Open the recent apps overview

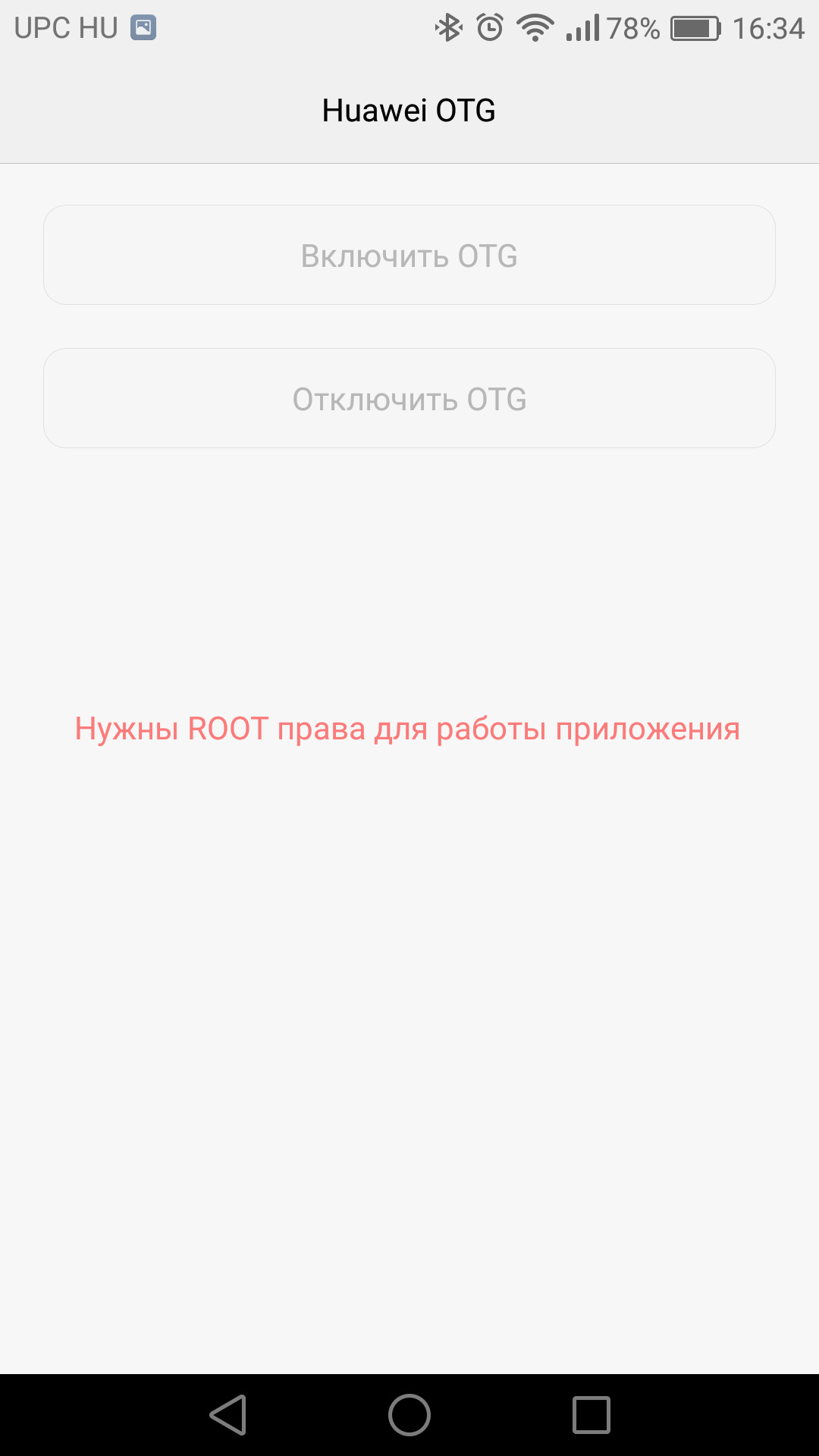click(591, 1415)
